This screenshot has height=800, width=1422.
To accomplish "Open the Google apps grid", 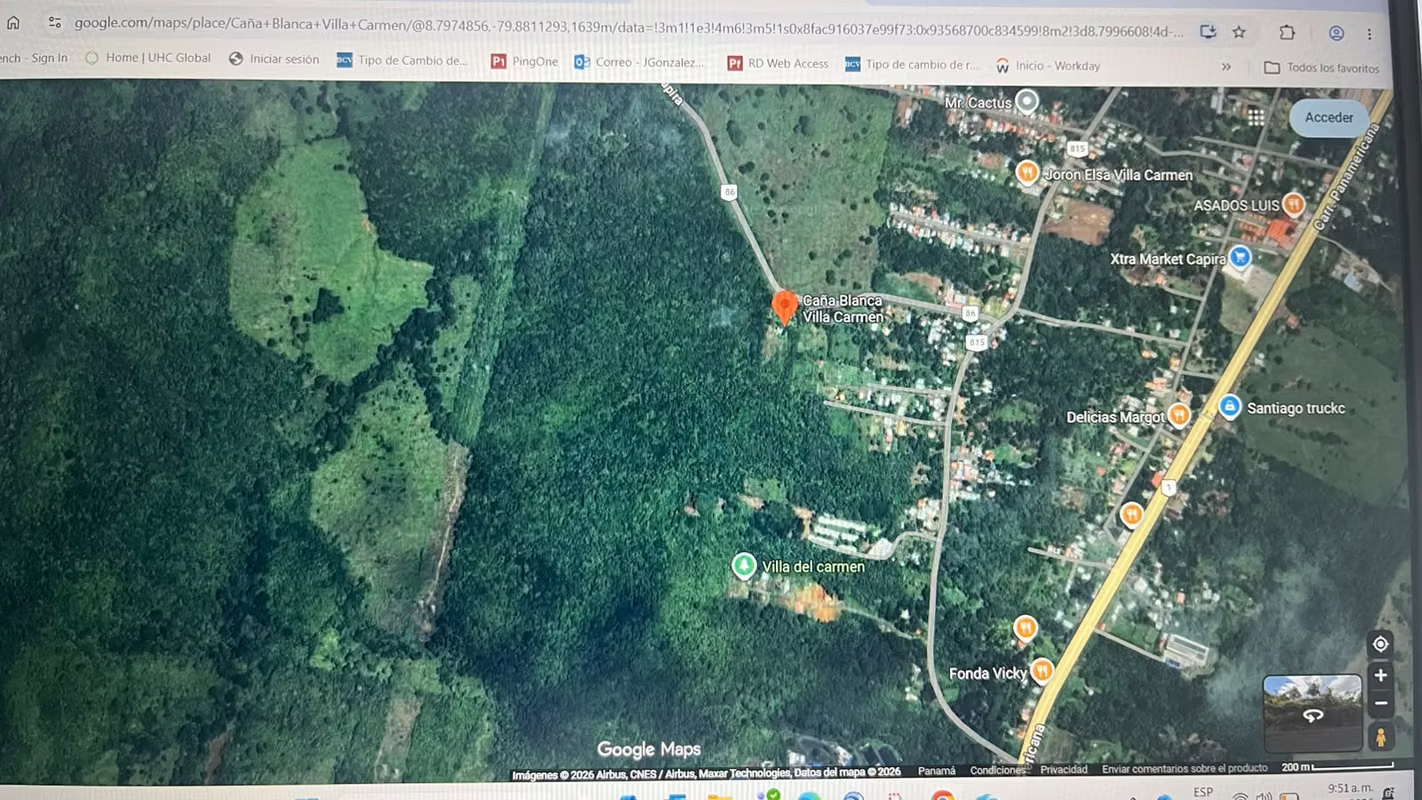I will [1256, 117].
